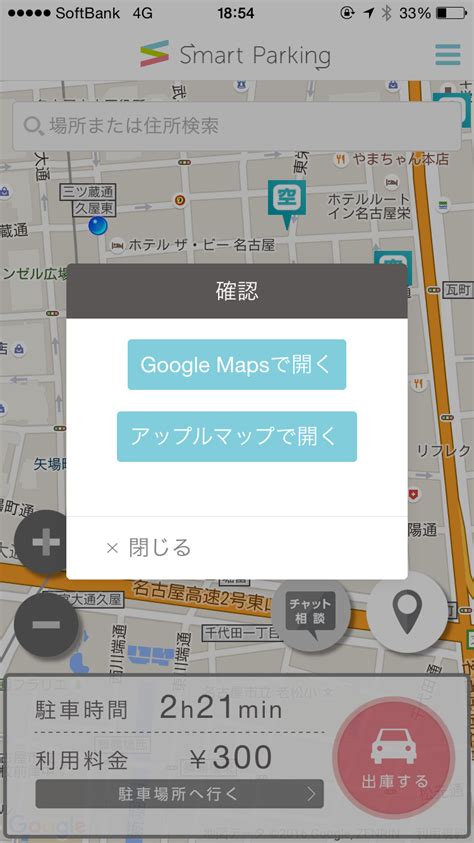
Task: Tap the 場所または住所検索 search field
Action: tap(236, 126)
